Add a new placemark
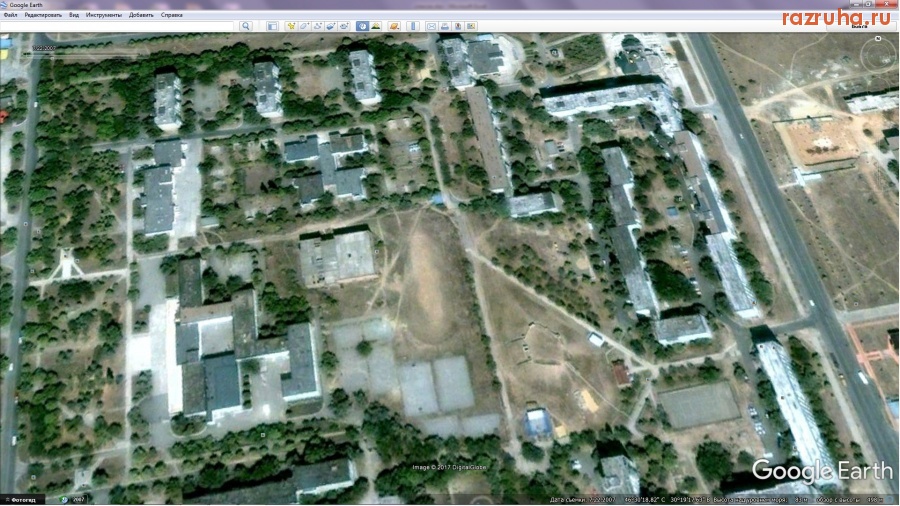This screenshot has width=900, height=506. pos(290,26)
